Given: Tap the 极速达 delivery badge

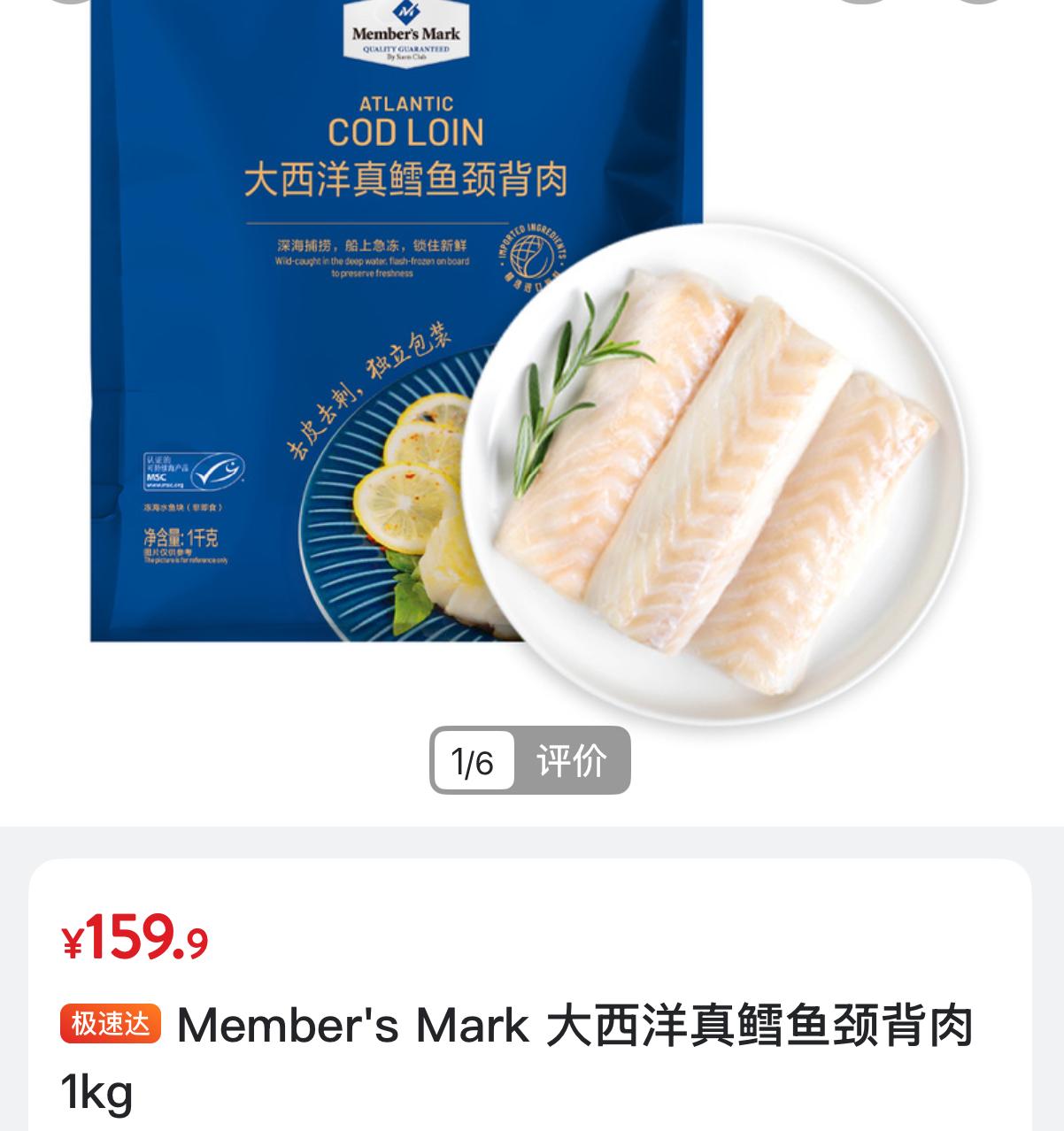Looking at the screenshot, I should [x=111, y=1025].
